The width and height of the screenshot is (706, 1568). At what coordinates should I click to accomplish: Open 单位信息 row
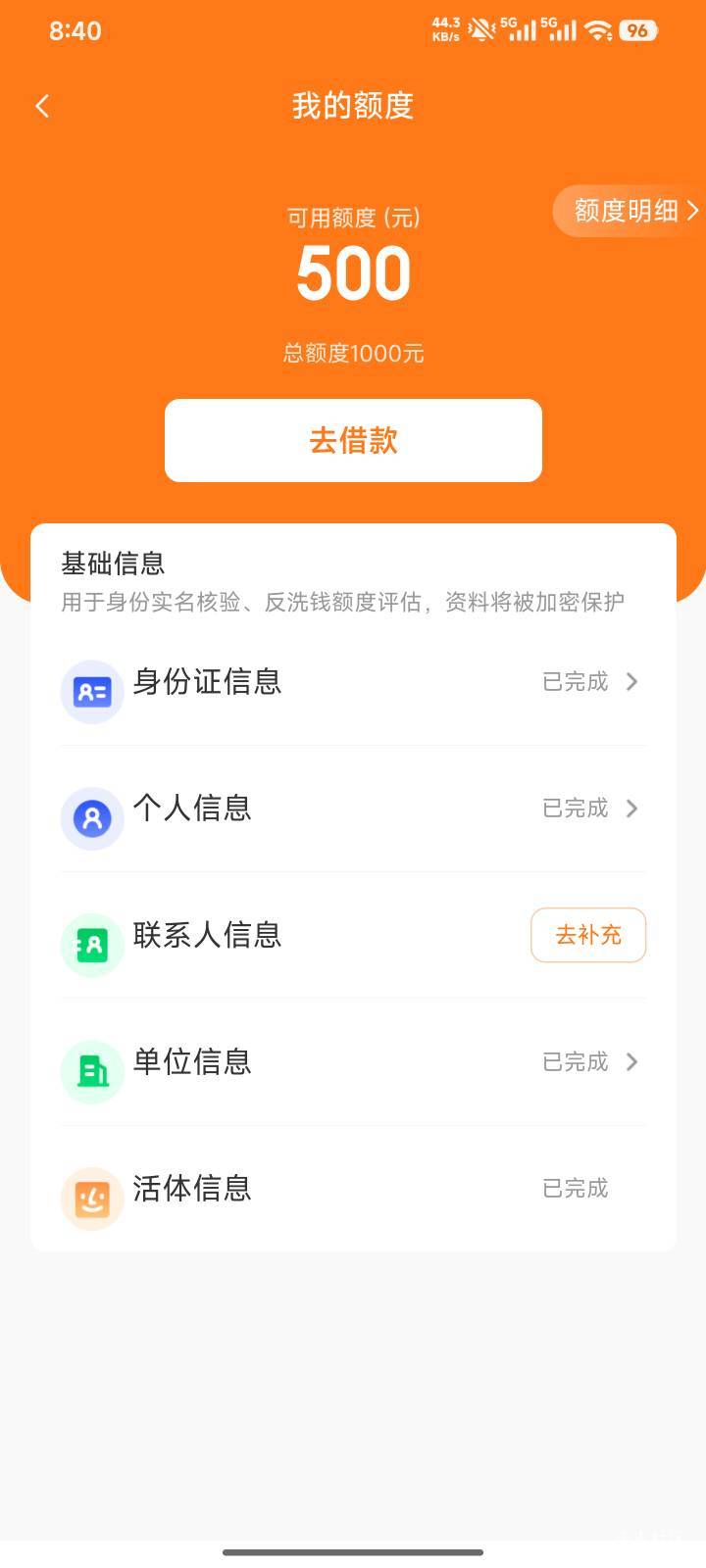point(353,1062)
